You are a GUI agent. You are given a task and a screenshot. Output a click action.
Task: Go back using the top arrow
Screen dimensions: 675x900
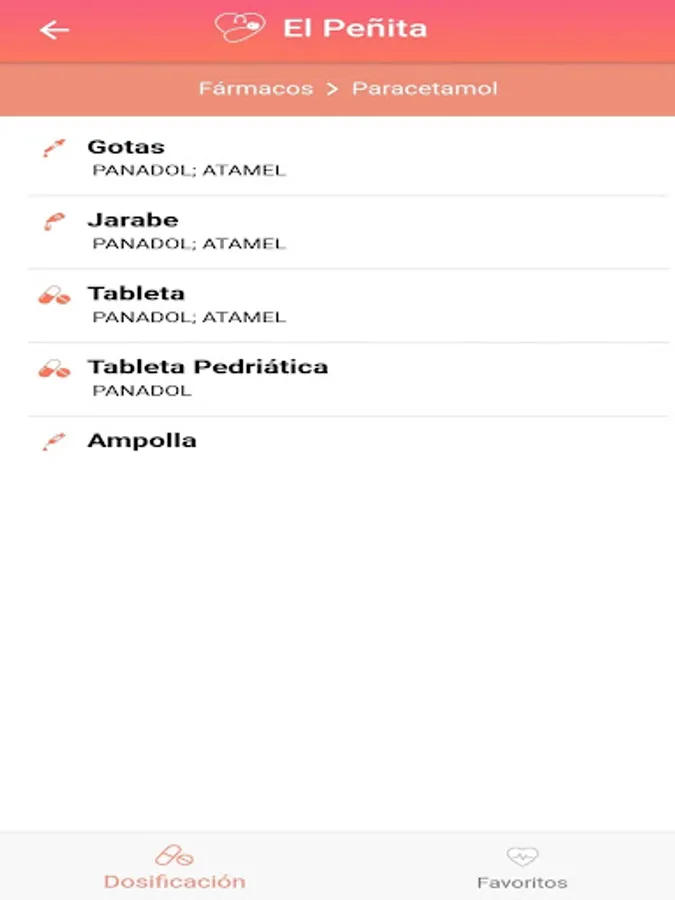[x=54, y=30]
